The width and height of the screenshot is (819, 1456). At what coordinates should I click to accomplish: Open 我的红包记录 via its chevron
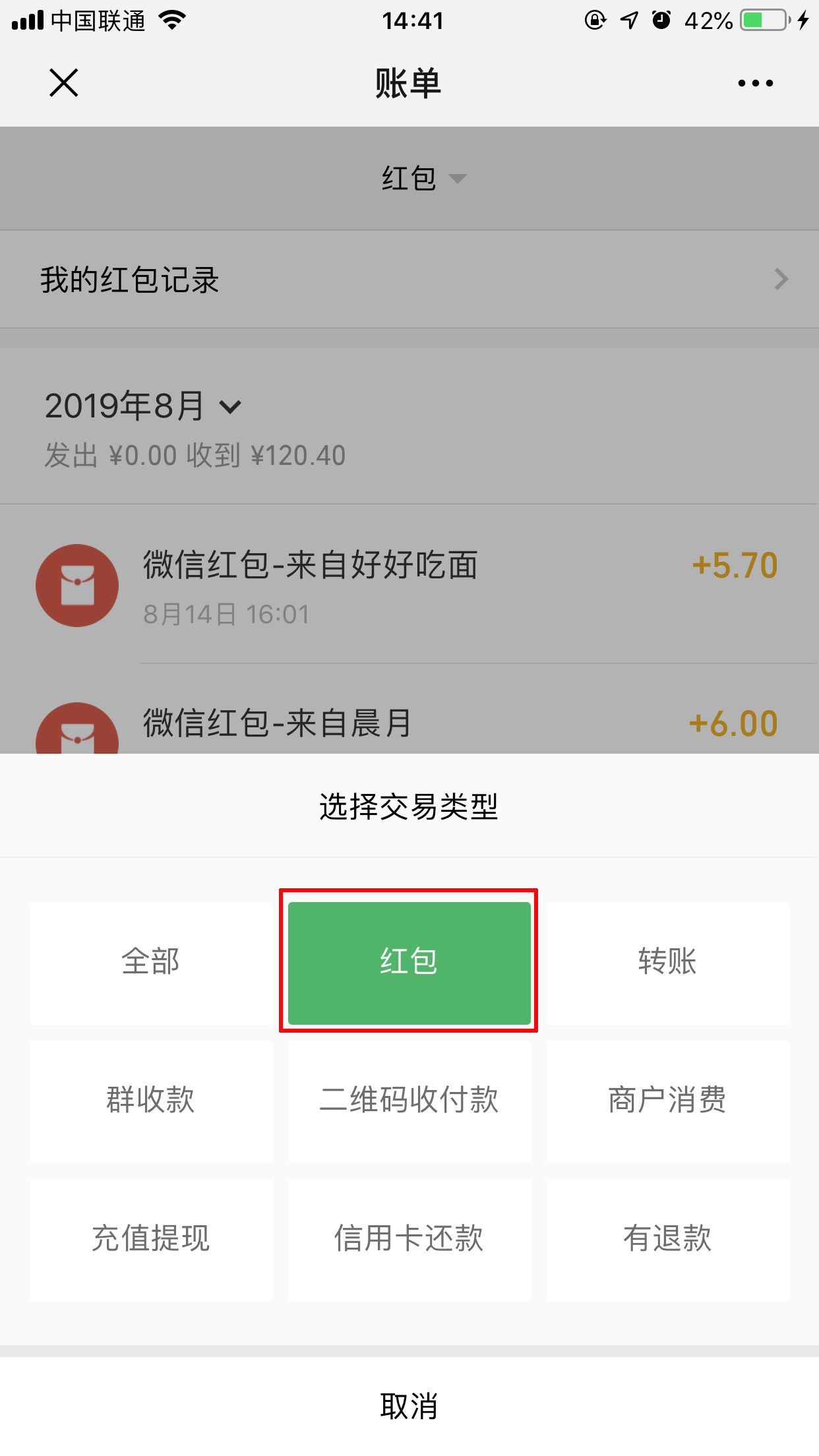[x=781, y=280]
